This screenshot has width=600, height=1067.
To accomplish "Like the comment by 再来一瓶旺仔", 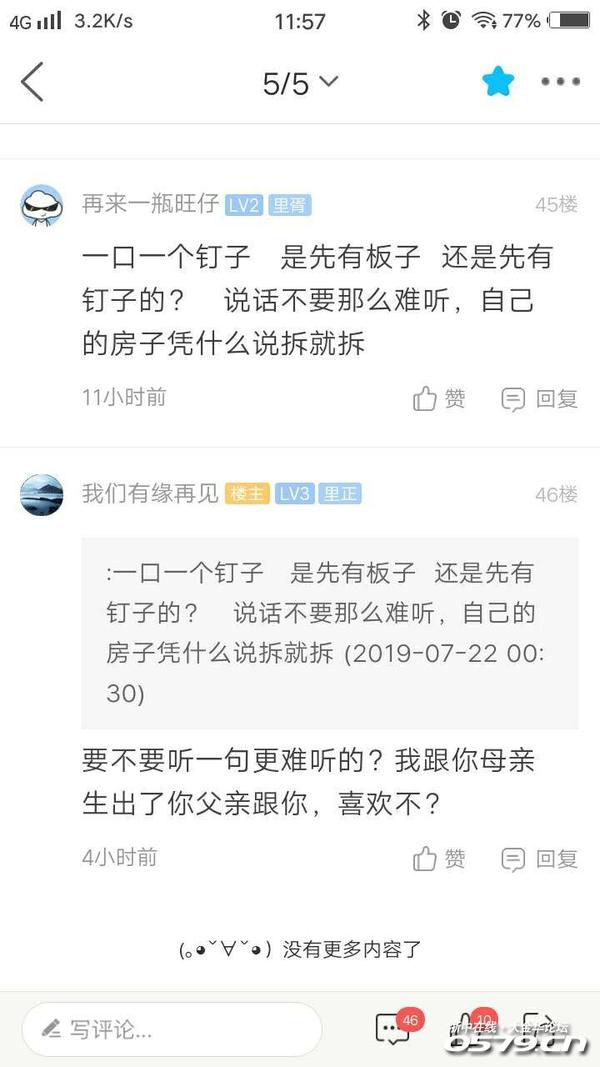I will tap(439, 398).
